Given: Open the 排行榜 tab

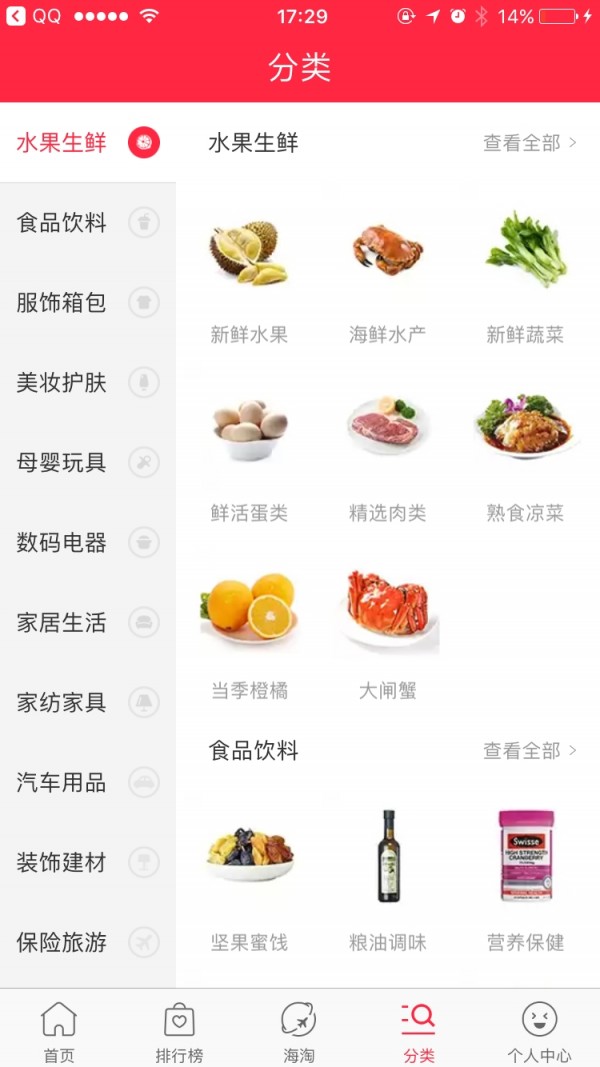Looking at the screenshot, I should (179, 1031).
